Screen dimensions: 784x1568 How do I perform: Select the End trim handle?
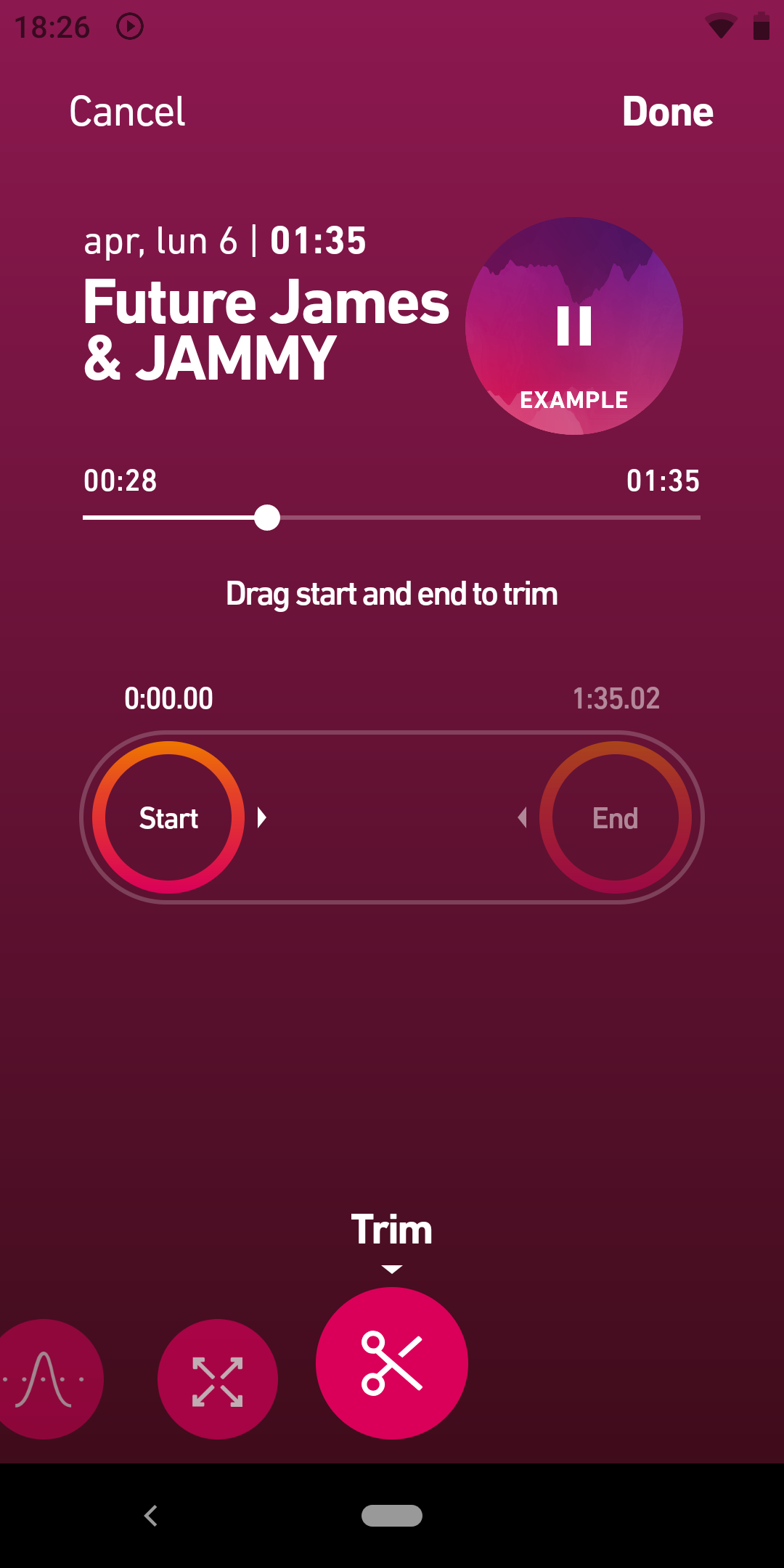616,817
